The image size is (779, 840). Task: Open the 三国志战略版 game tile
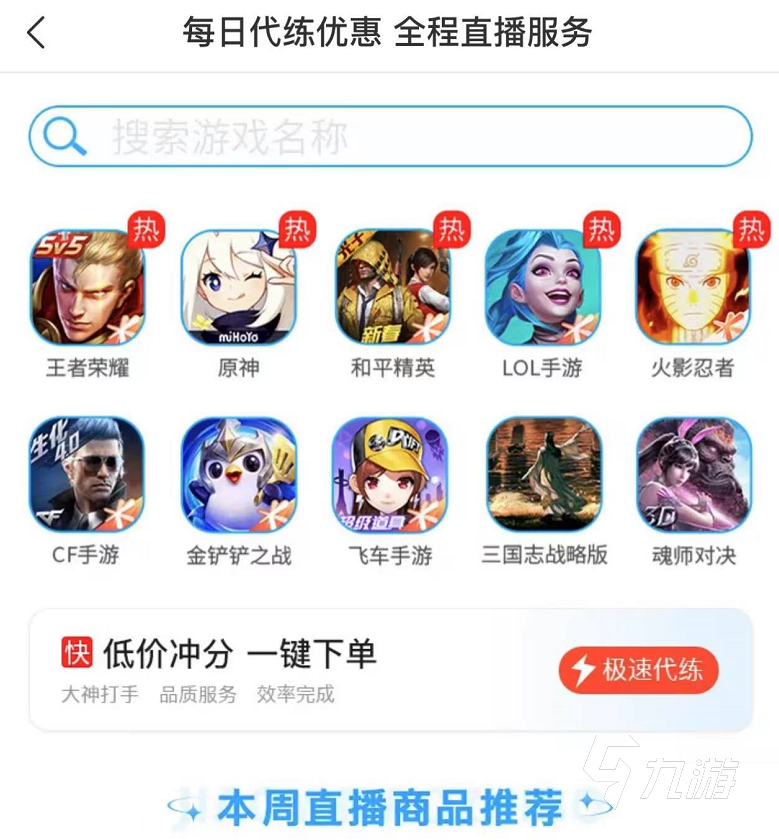(544, 475)
